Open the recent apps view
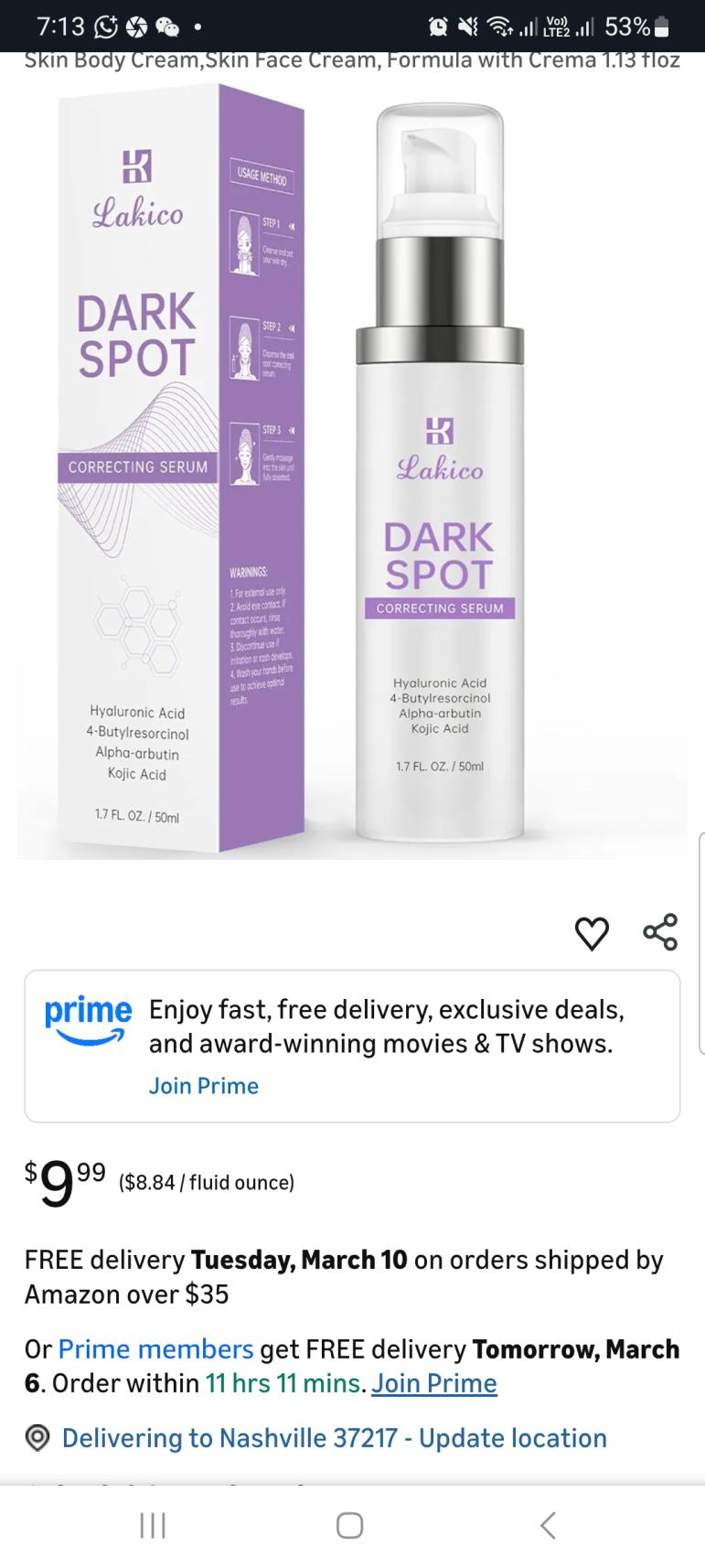Screen dimensions: 705x1568 pyautogui.click(x=153, y=1525)
